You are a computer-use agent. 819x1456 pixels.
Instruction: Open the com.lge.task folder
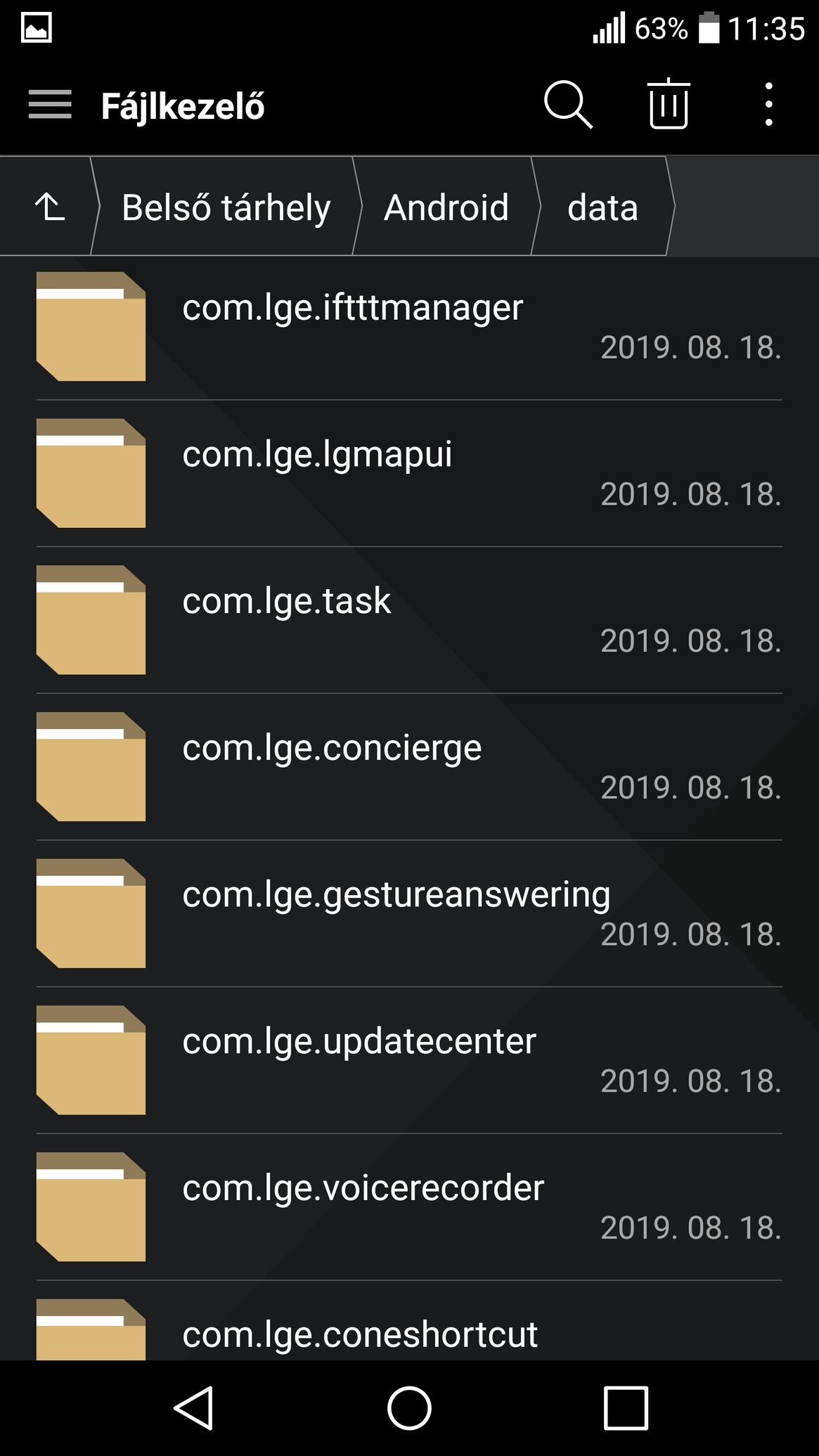[x=409, y=620]
